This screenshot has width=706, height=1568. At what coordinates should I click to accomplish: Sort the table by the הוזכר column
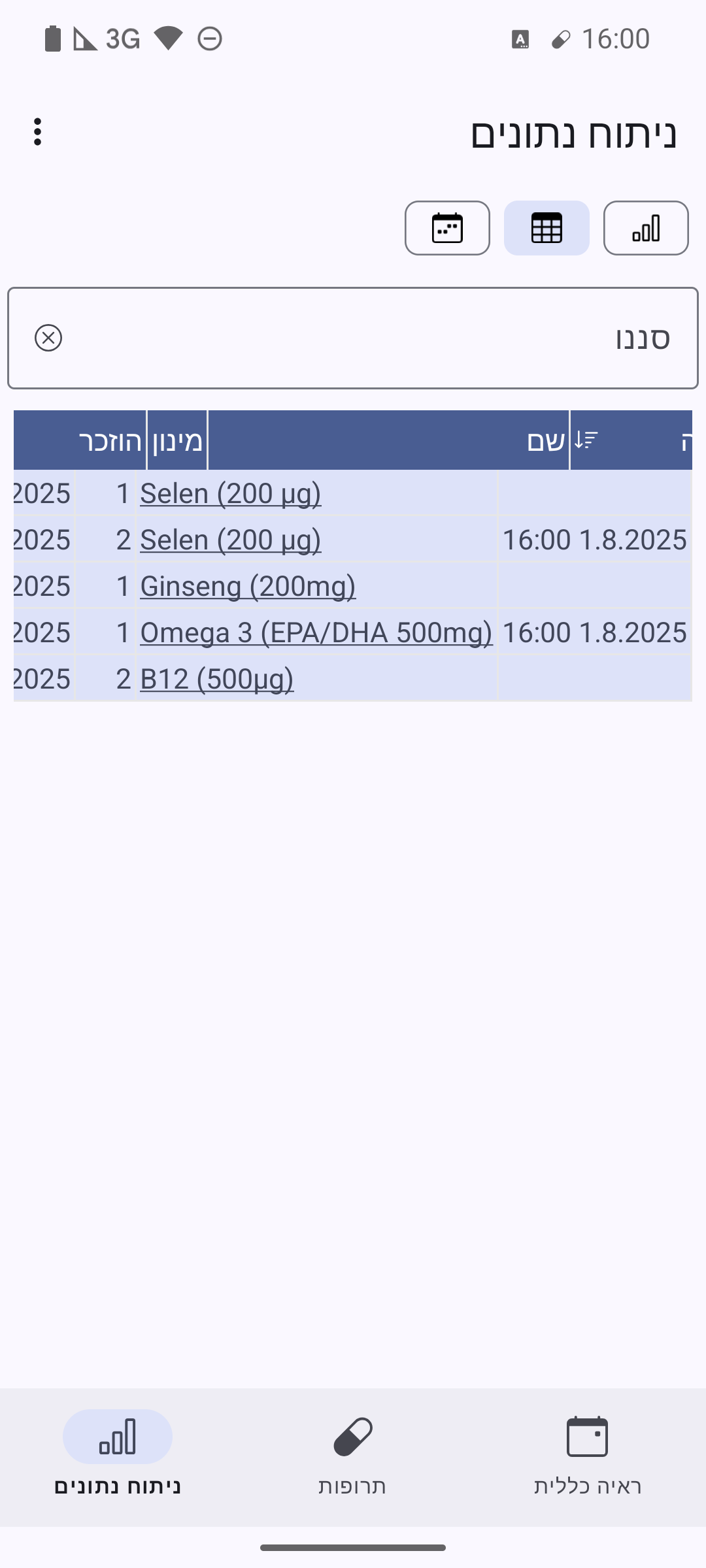(x=110, y=441)
